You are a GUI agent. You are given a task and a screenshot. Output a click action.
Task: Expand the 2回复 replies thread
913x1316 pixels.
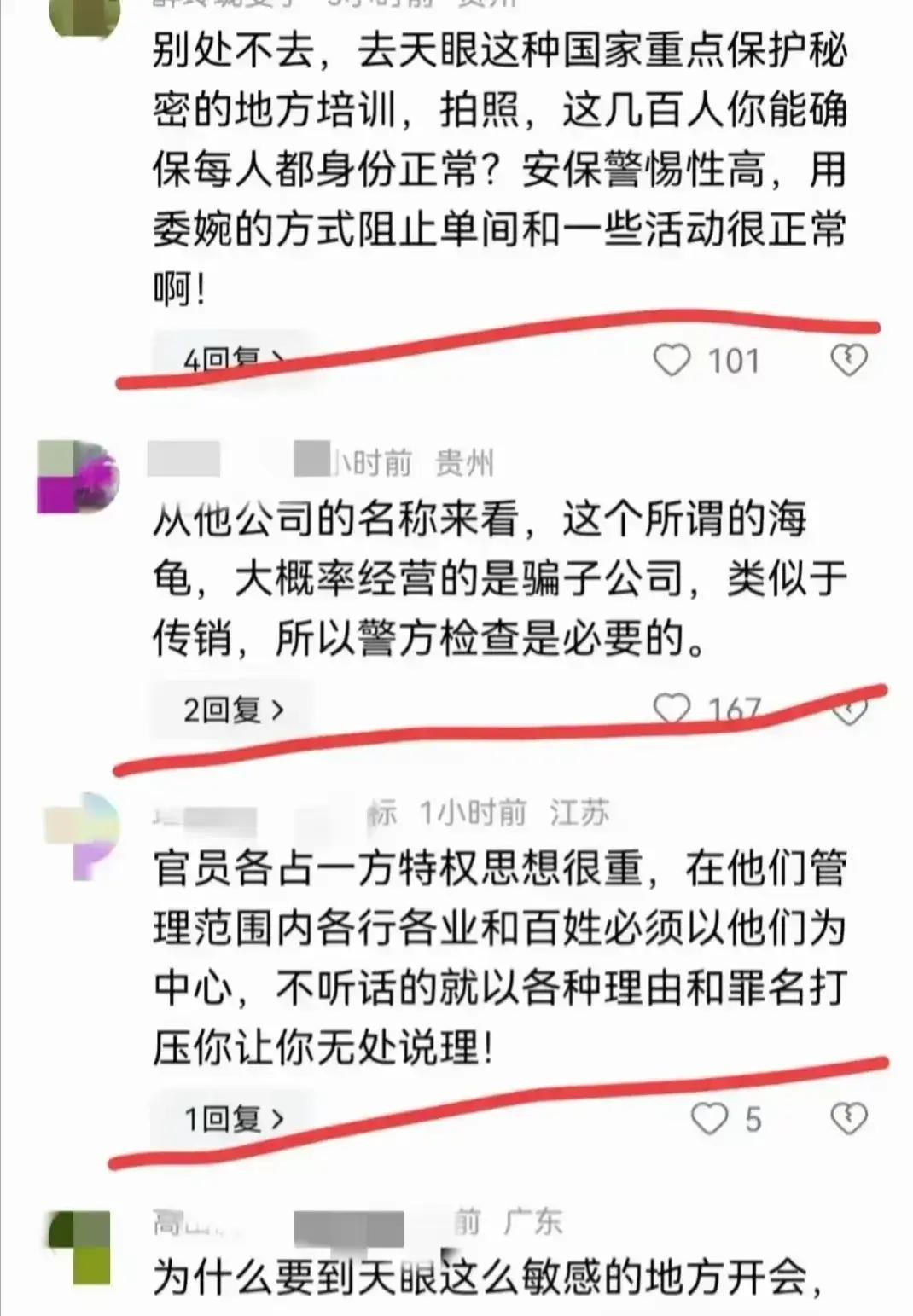pyautogui.click(x=232, y=710)
